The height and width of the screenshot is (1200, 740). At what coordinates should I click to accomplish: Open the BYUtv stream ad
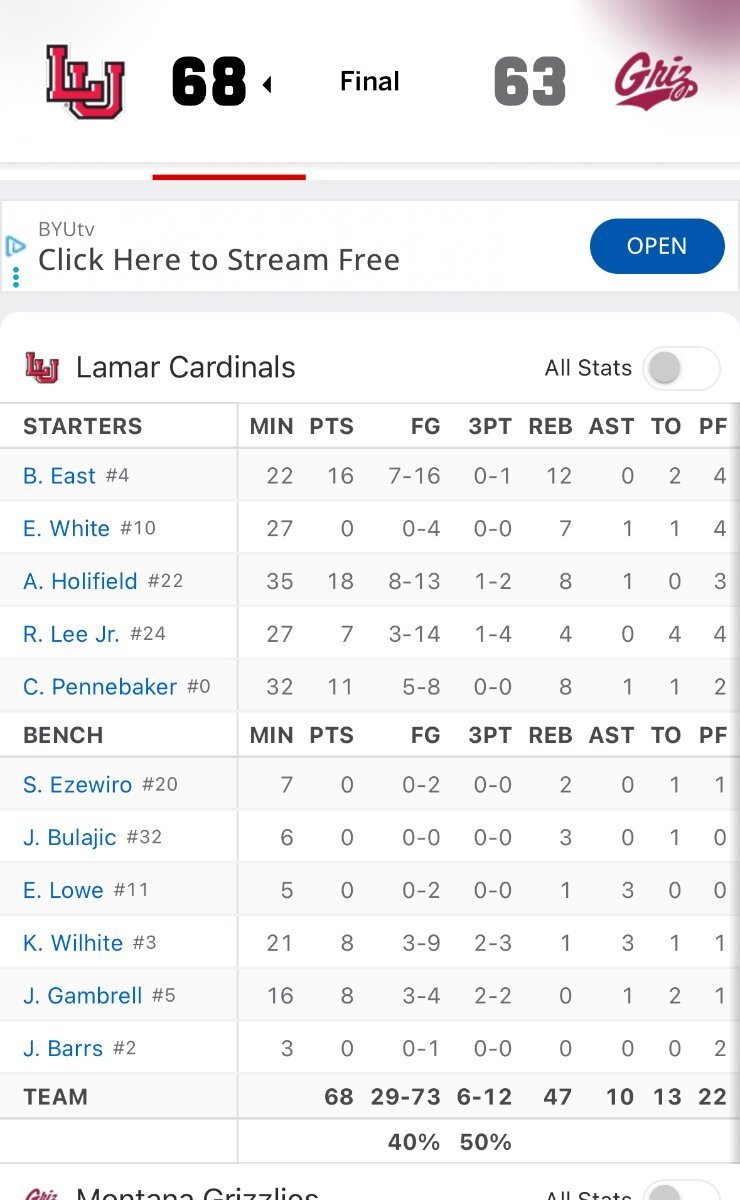(x=656, y=246)
